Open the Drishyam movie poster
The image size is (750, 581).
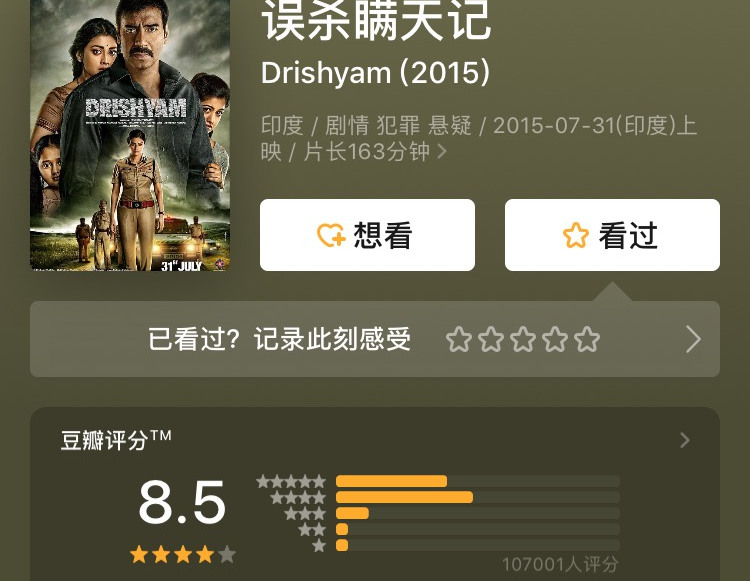pyautogui.click(x=130, y=135)
